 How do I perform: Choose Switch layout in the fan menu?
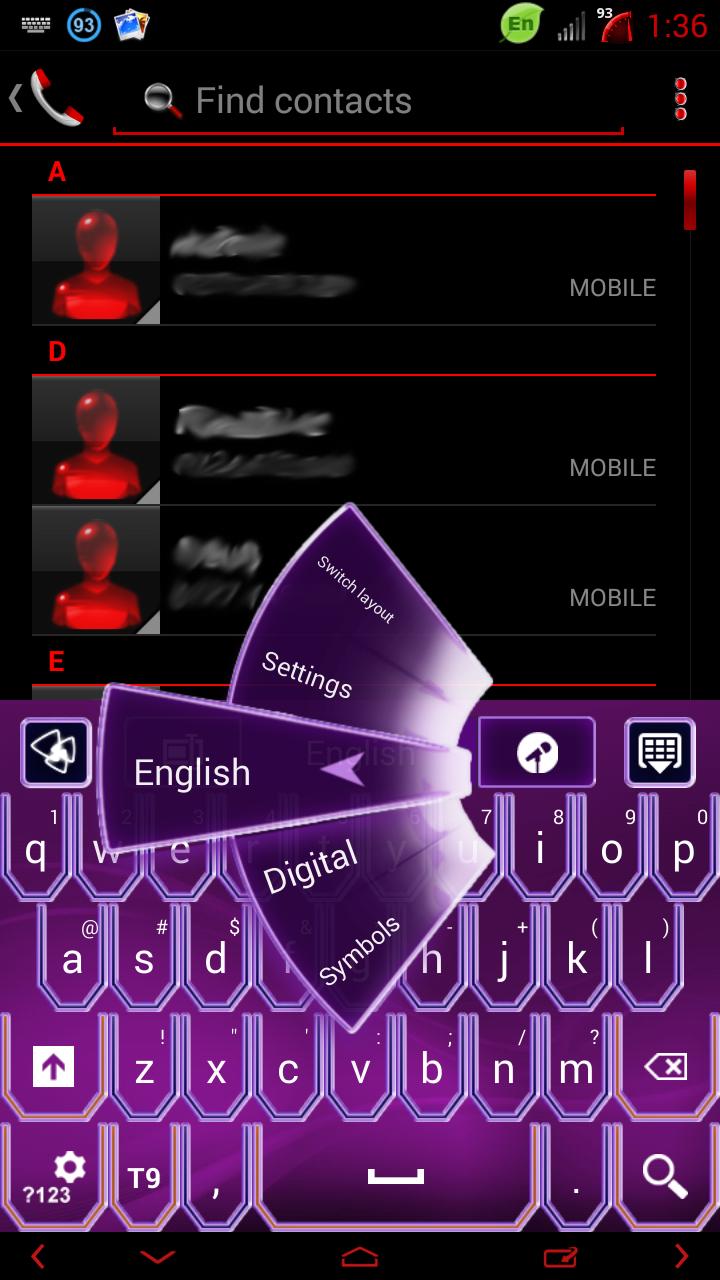[x=356, y=589]
